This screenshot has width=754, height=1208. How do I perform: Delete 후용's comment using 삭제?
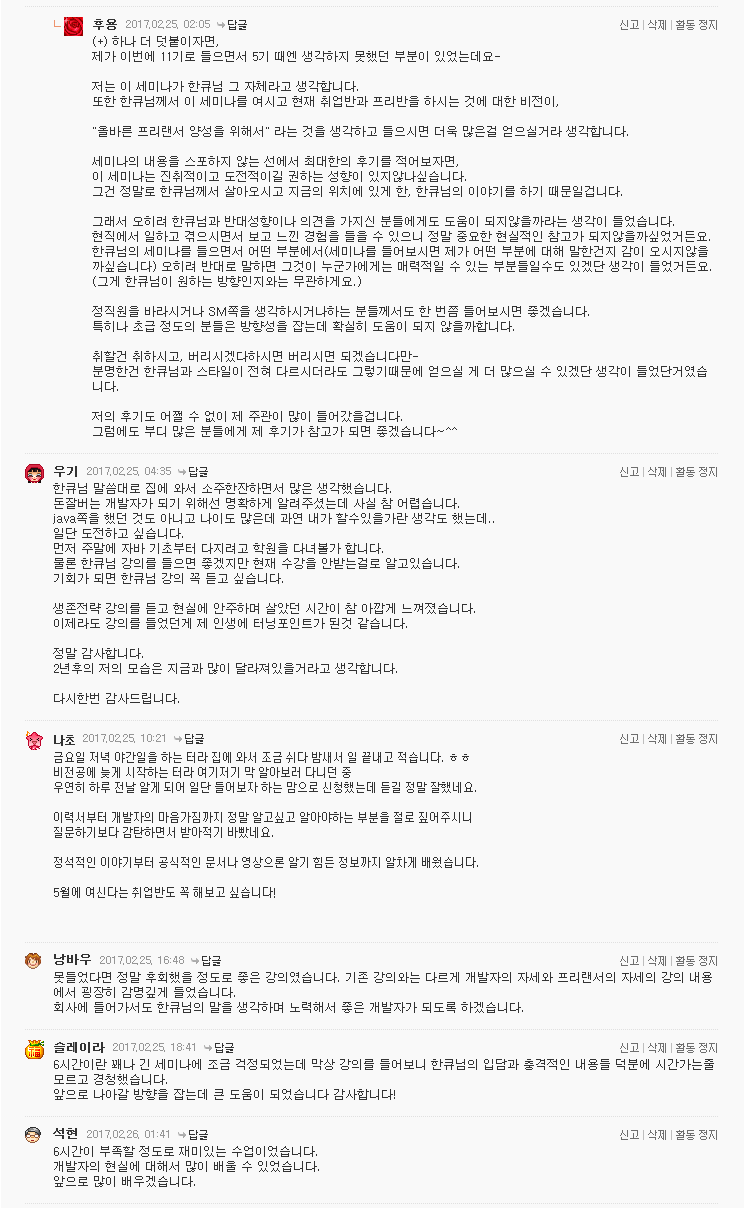tap(656, 24)
